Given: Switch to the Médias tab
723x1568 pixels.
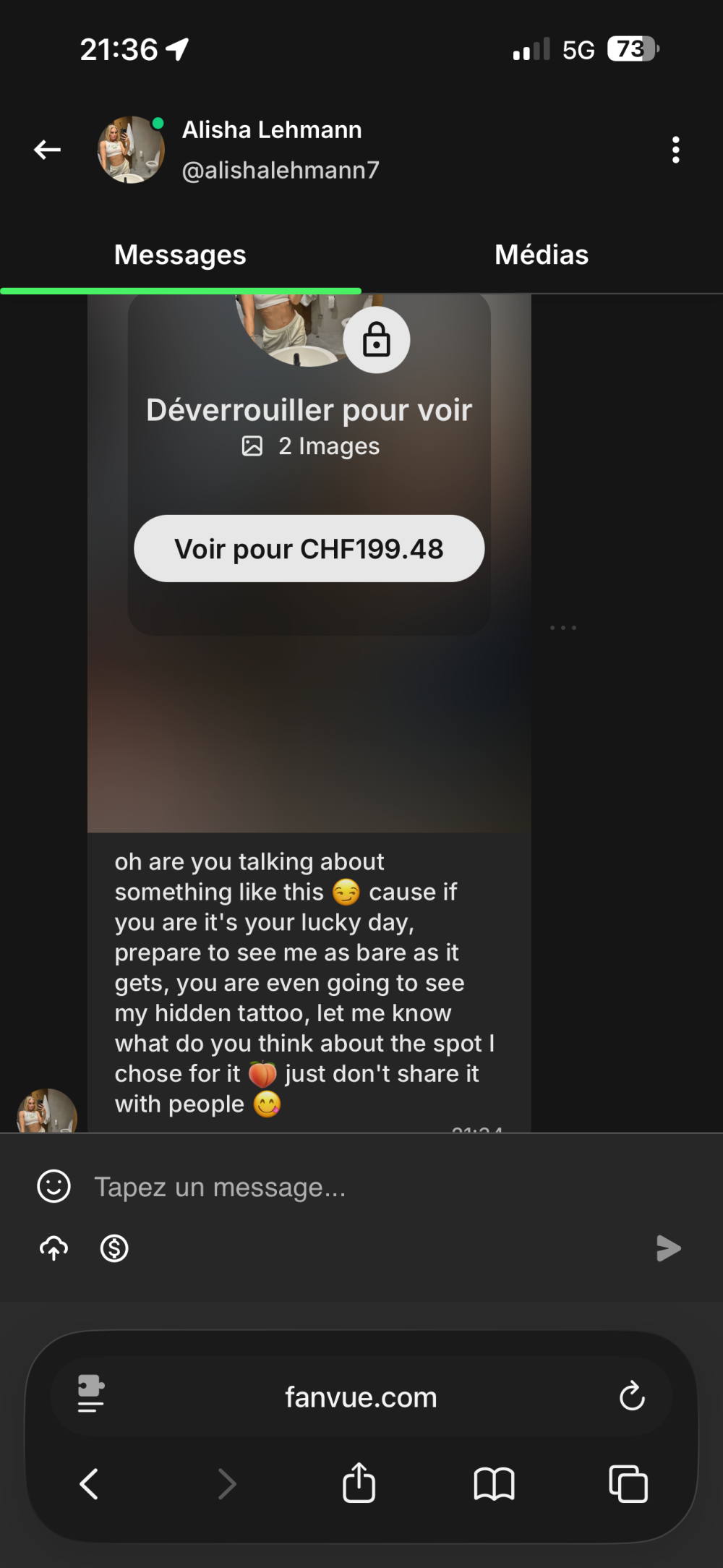Looking at the screenshot, I should tap(542, 255).
